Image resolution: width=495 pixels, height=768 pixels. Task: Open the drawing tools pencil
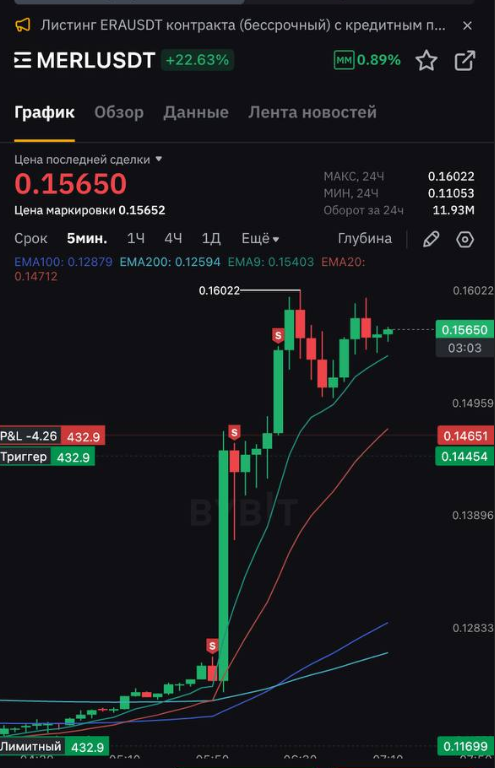coord(431,239)
